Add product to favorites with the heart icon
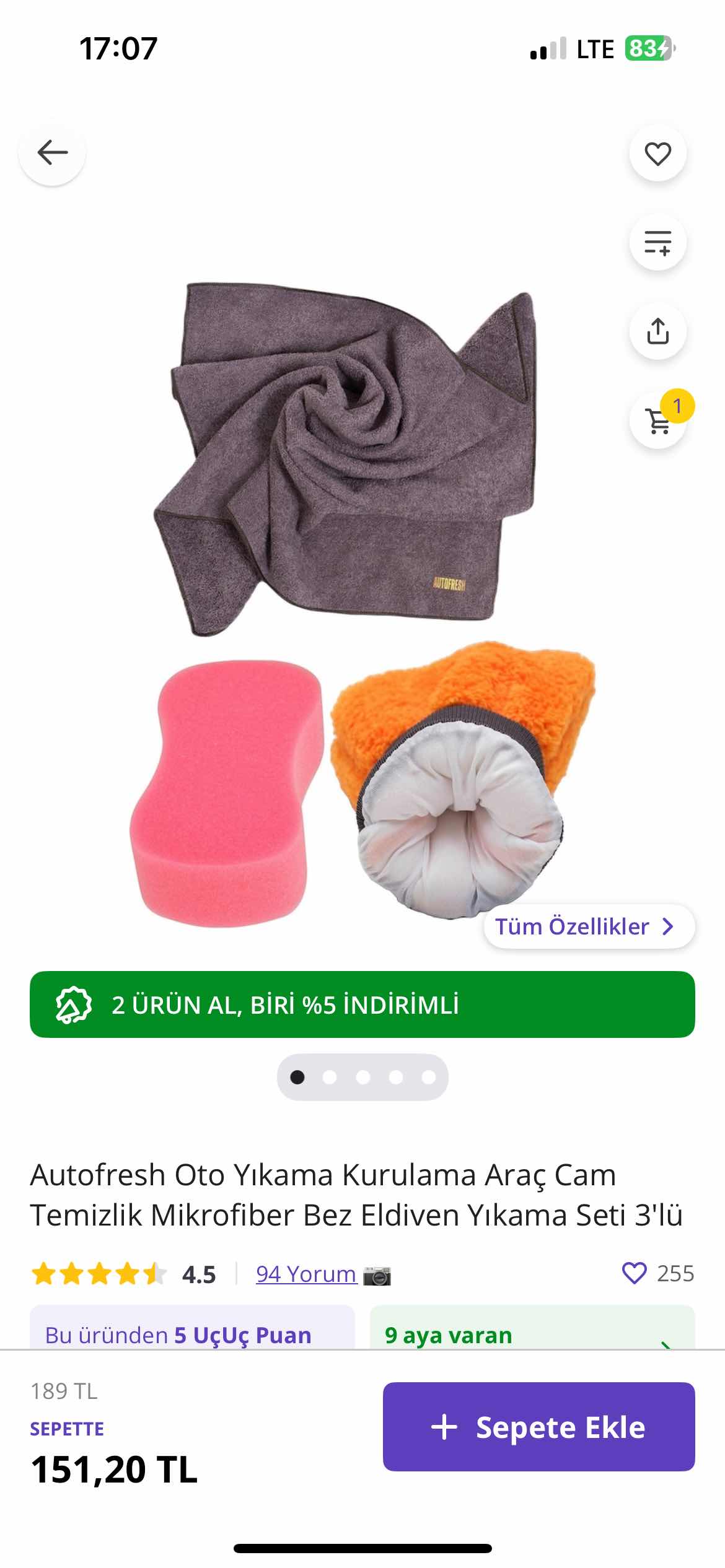 tap(657, 154)
